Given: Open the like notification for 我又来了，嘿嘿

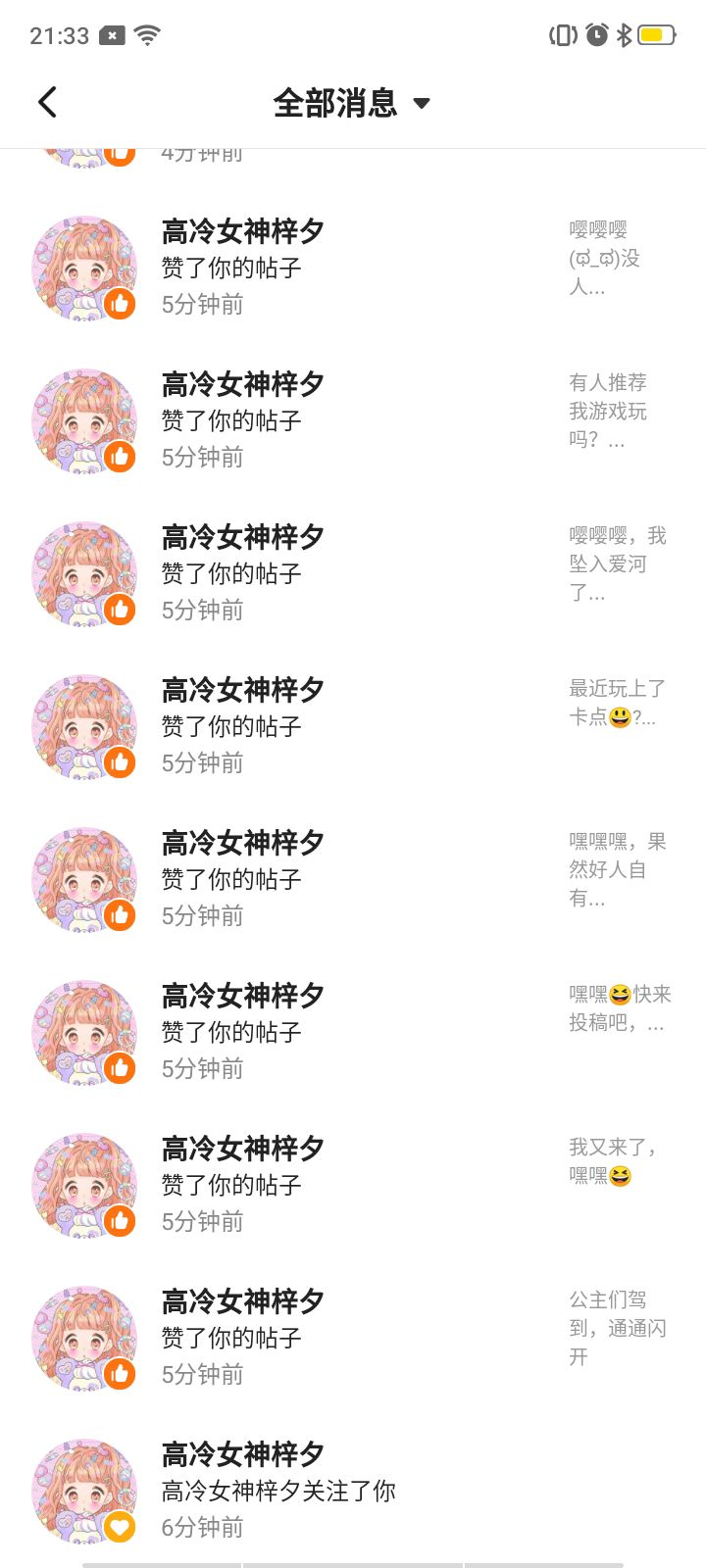Looking at the screenshot, I should click(353, 1185).
